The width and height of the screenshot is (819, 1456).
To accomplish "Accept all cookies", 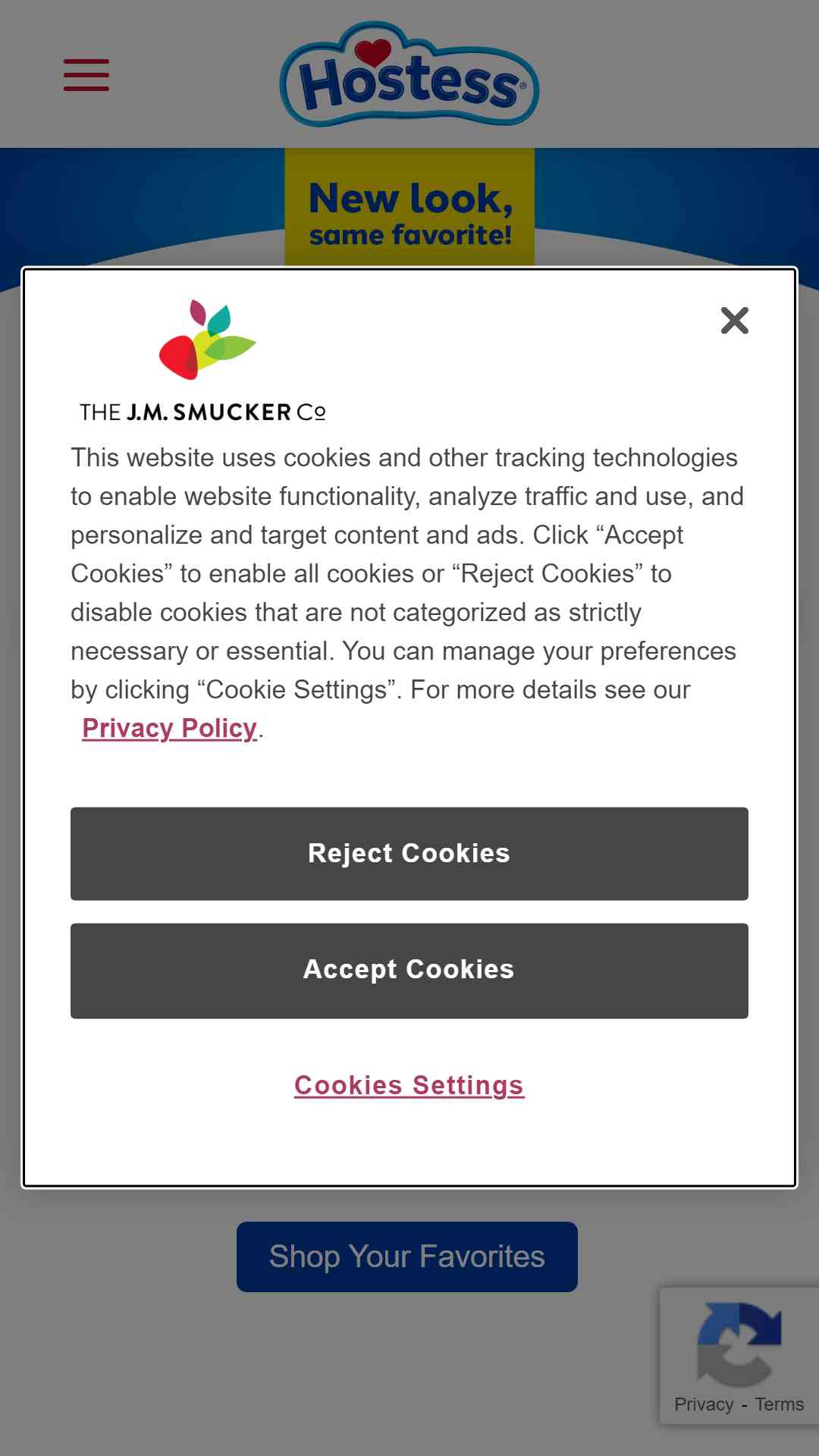I will [x=409, y=971].
